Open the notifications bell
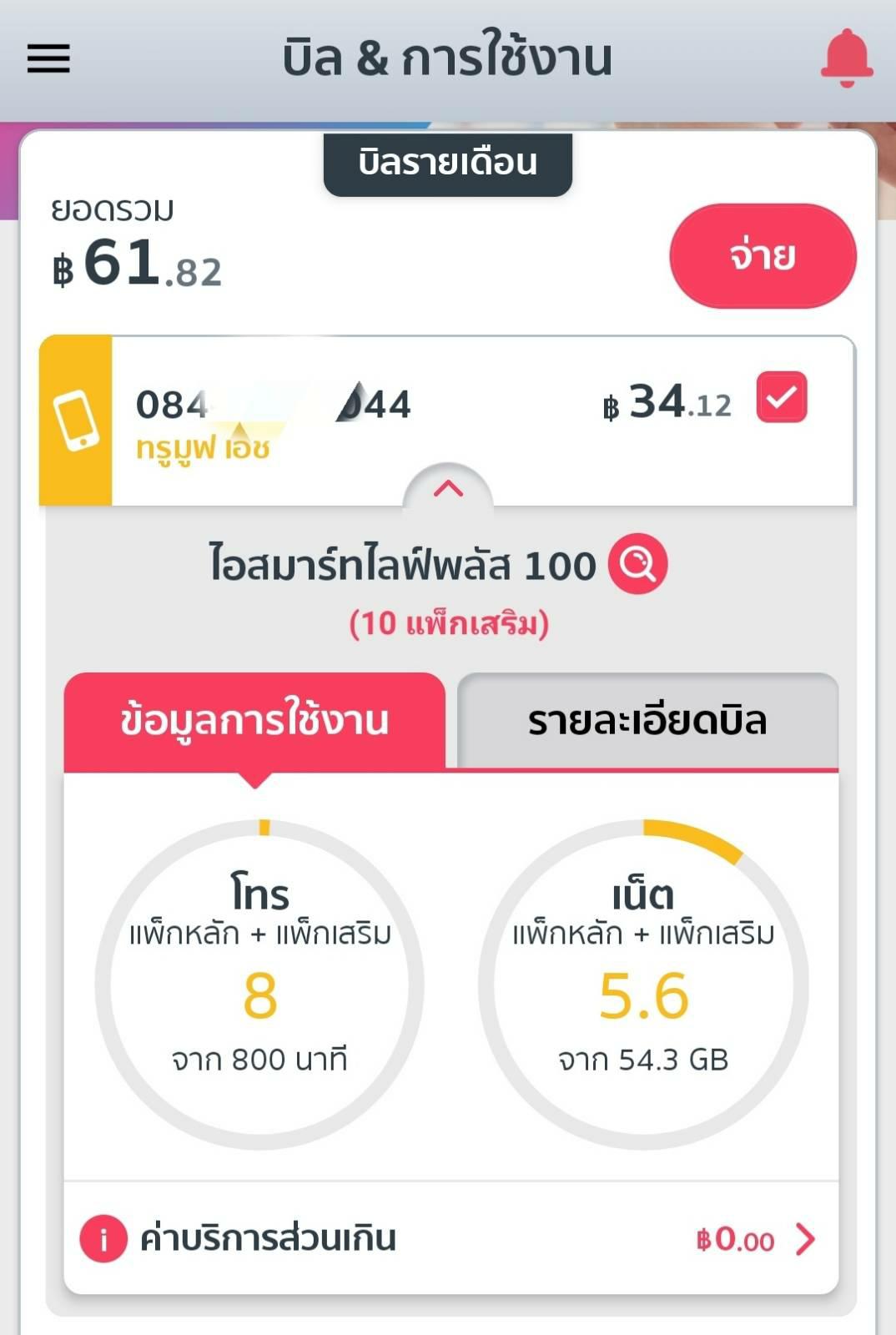The height and width of the screenshot is (1335, 896). (846, 57)
